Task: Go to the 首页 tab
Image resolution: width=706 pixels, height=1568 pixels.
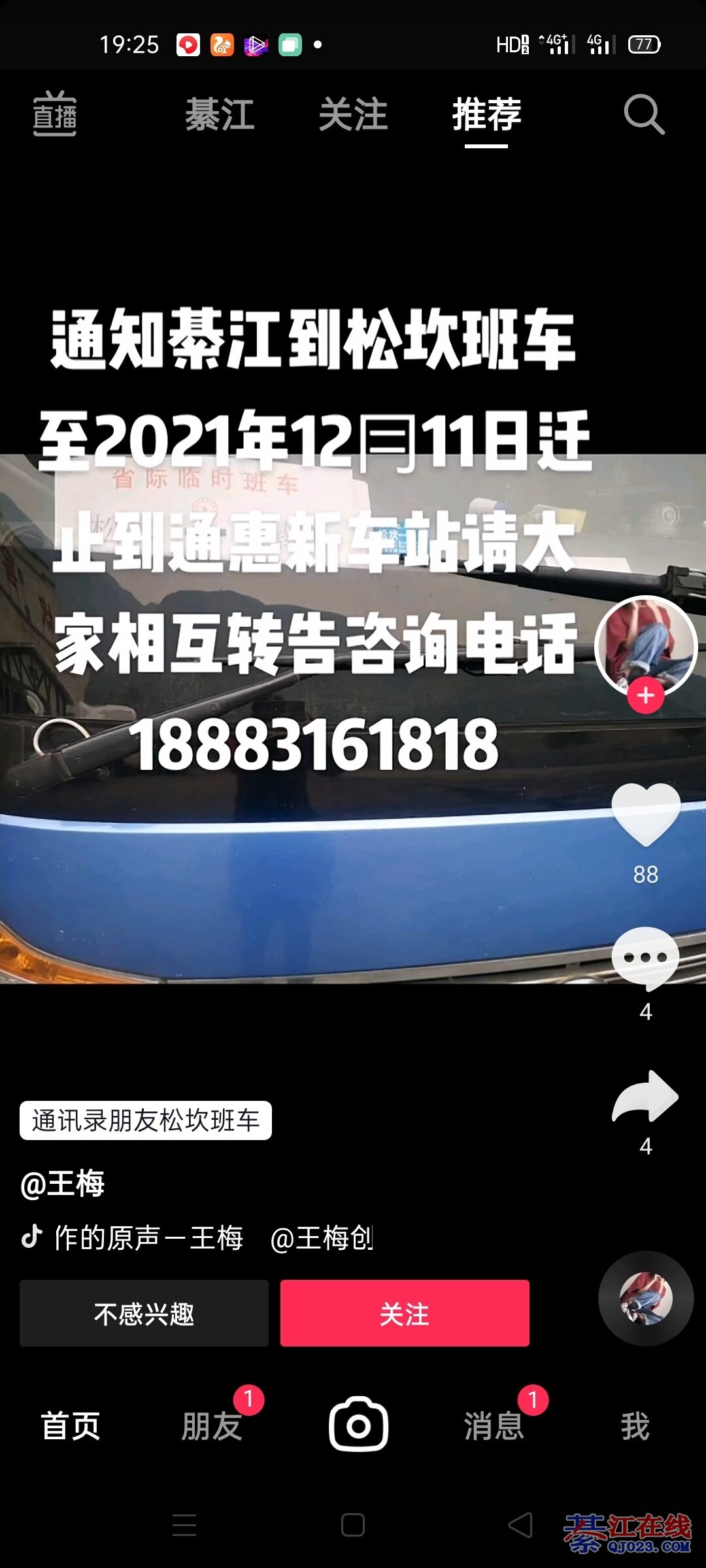Action: point(71,1426)
